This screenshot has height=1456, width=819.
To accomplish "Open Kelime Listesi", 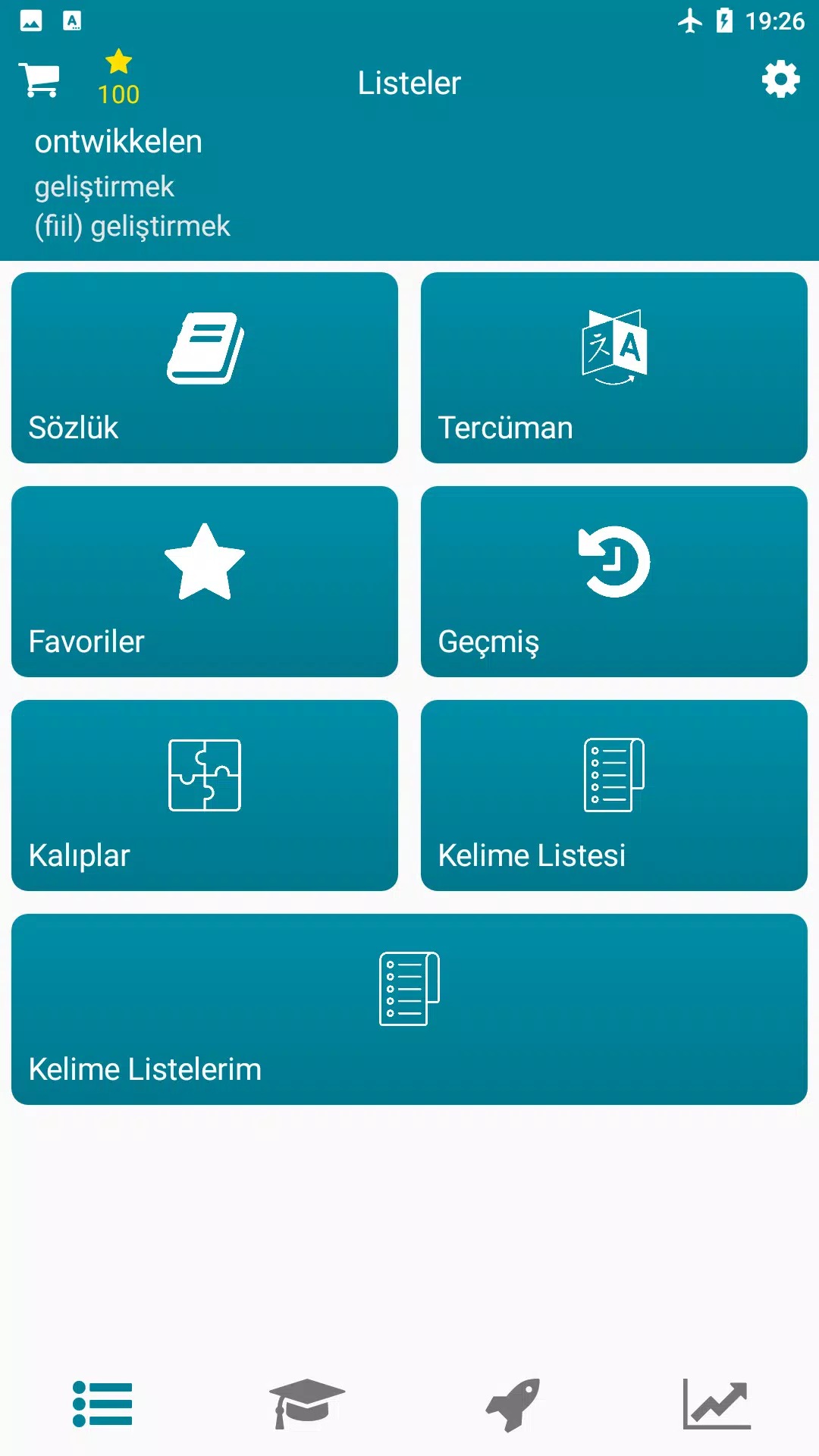I will tap(613, 795).
